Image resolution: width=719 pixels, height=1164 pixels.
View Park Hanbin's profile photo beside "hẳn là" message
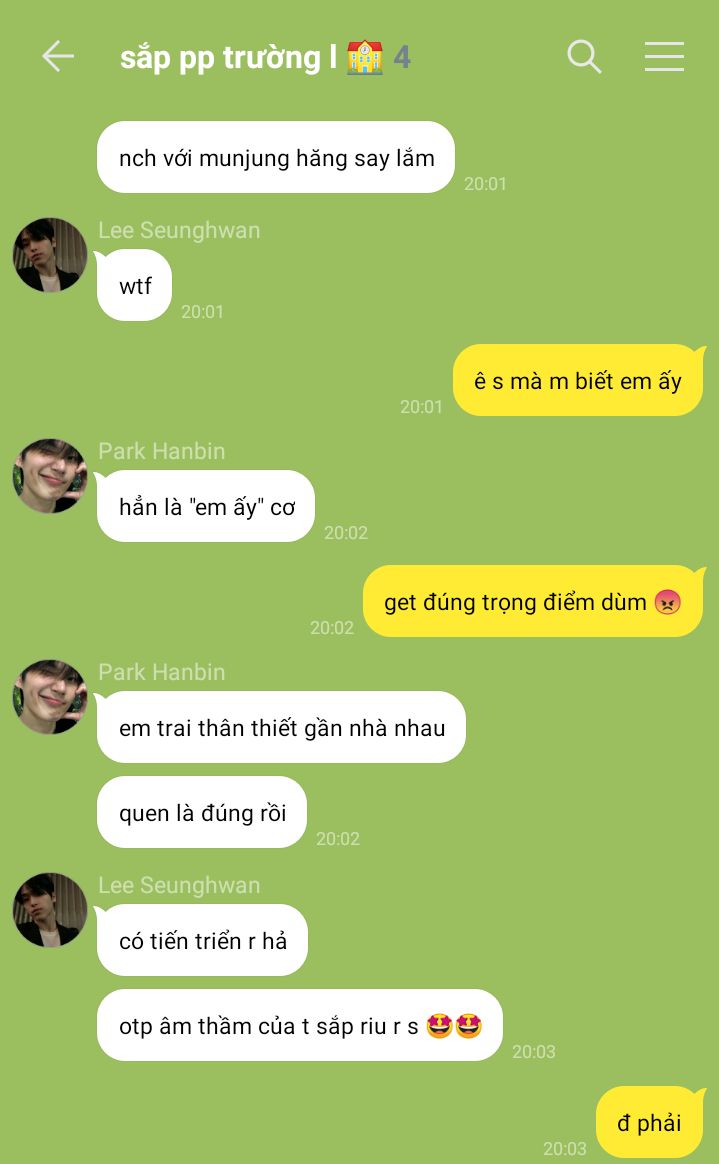click(50, 476)
